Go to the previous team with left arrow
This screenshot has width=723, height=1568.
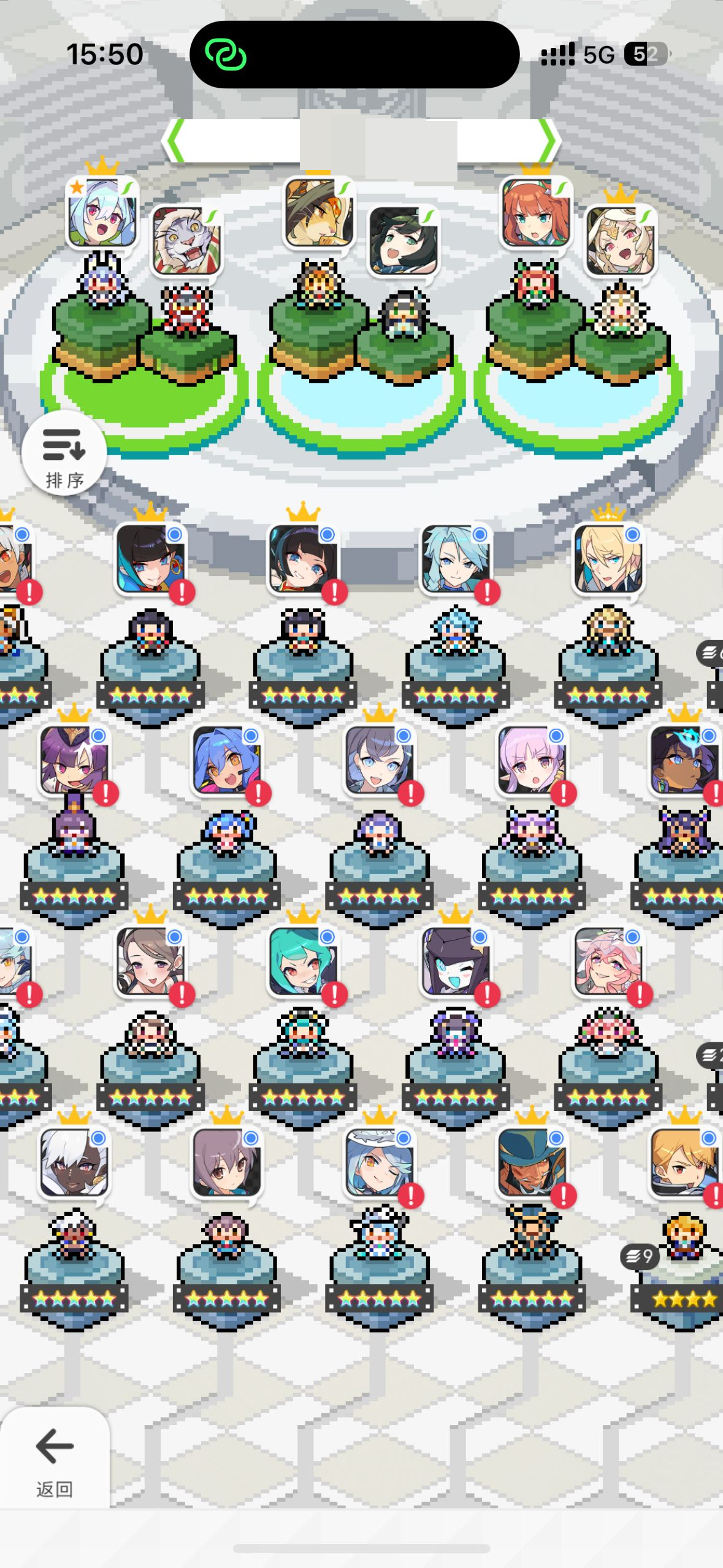(175, 141)
